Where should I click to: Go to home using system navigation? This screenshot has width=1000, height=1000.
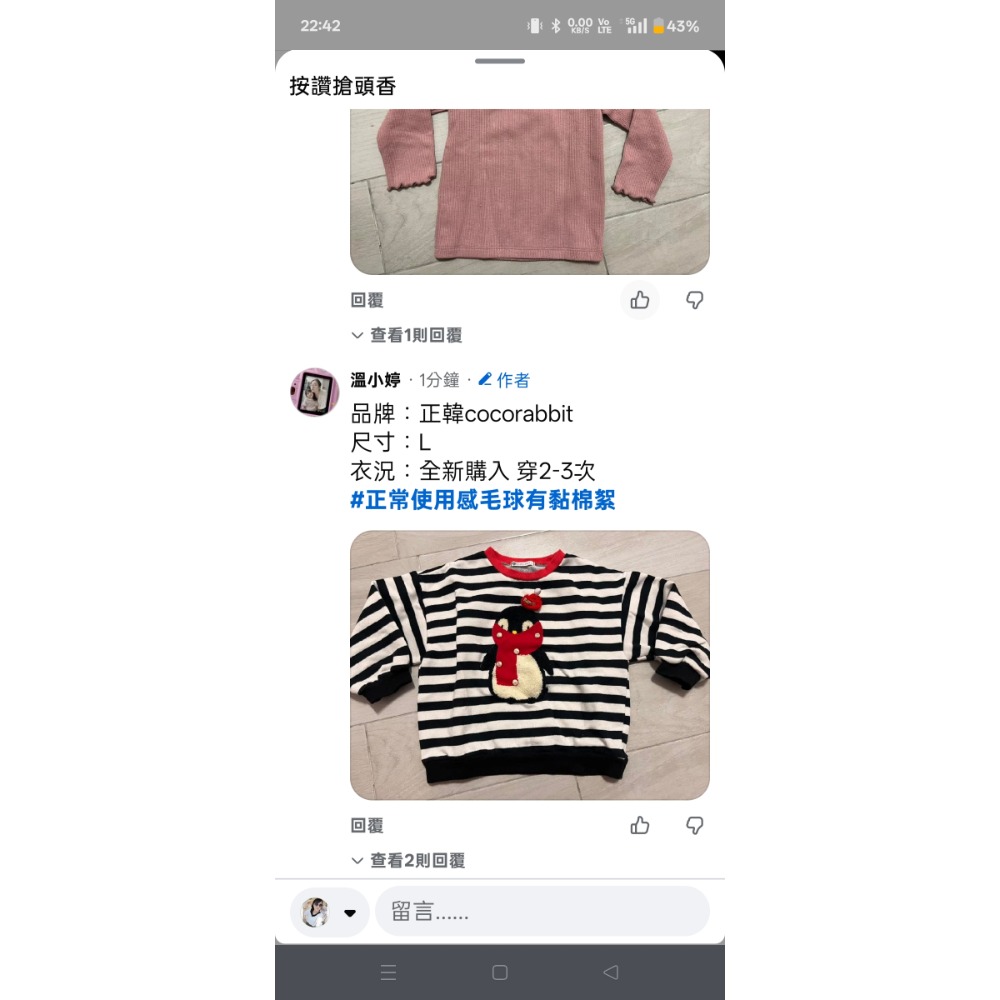pos(500,972)
